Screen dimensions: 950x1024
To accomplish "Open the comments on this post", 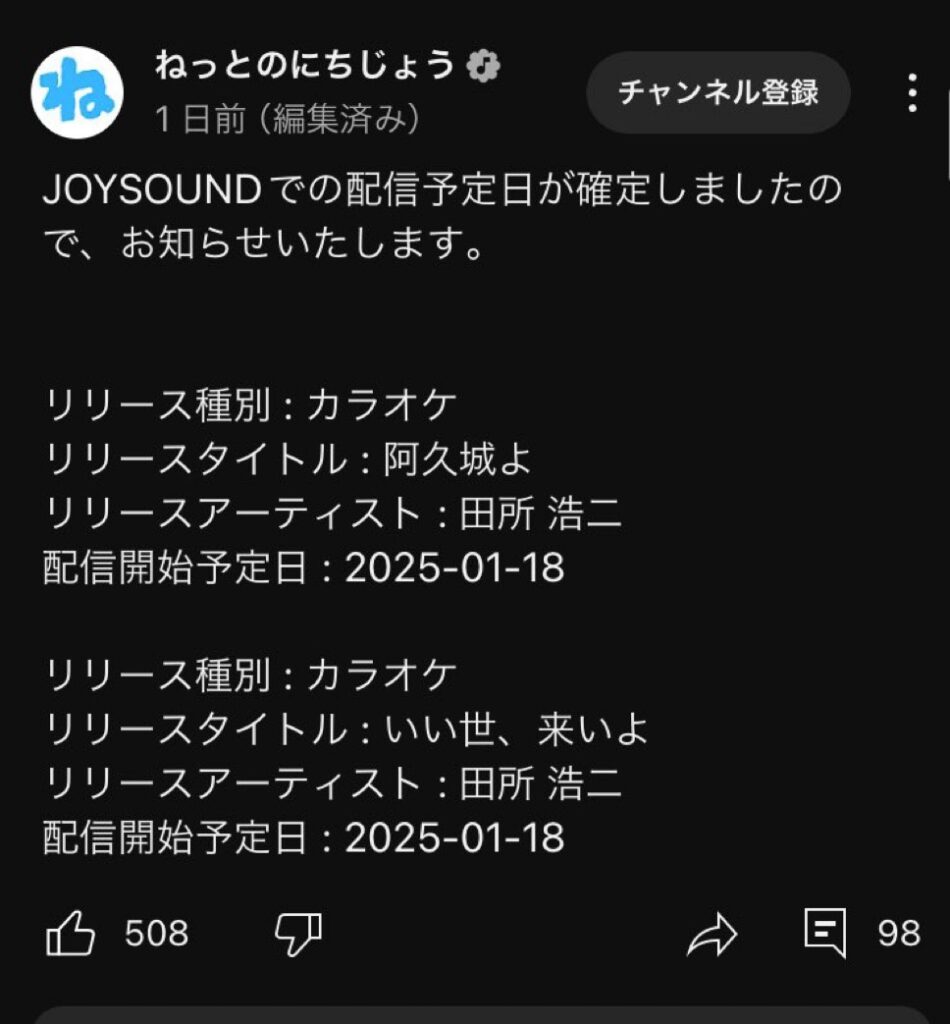I will (826, 934).
